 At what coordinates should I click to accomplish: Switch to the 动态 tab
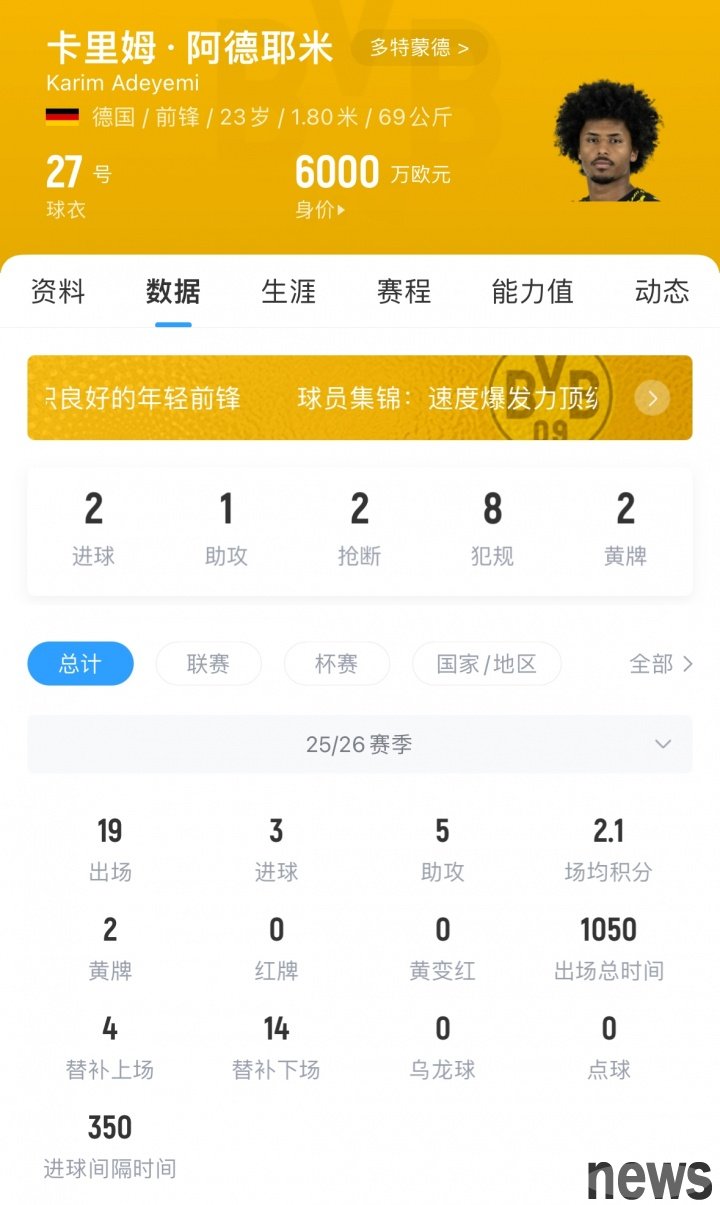(x=661, y=291)
